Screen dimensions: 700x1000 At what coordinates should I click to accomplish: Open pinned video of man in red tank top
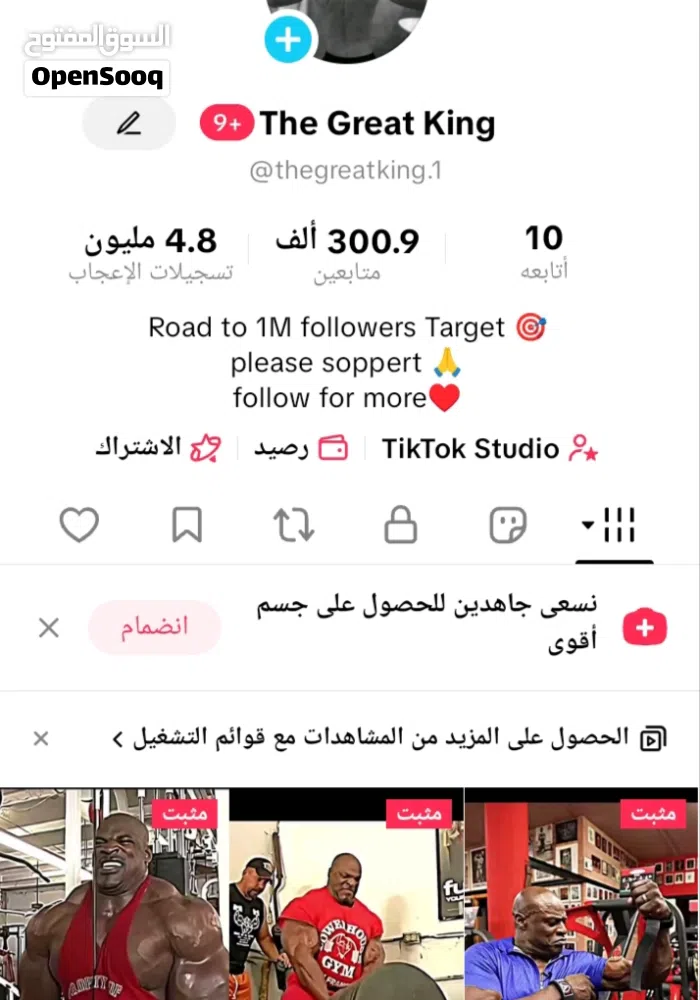tap(114, 895)
